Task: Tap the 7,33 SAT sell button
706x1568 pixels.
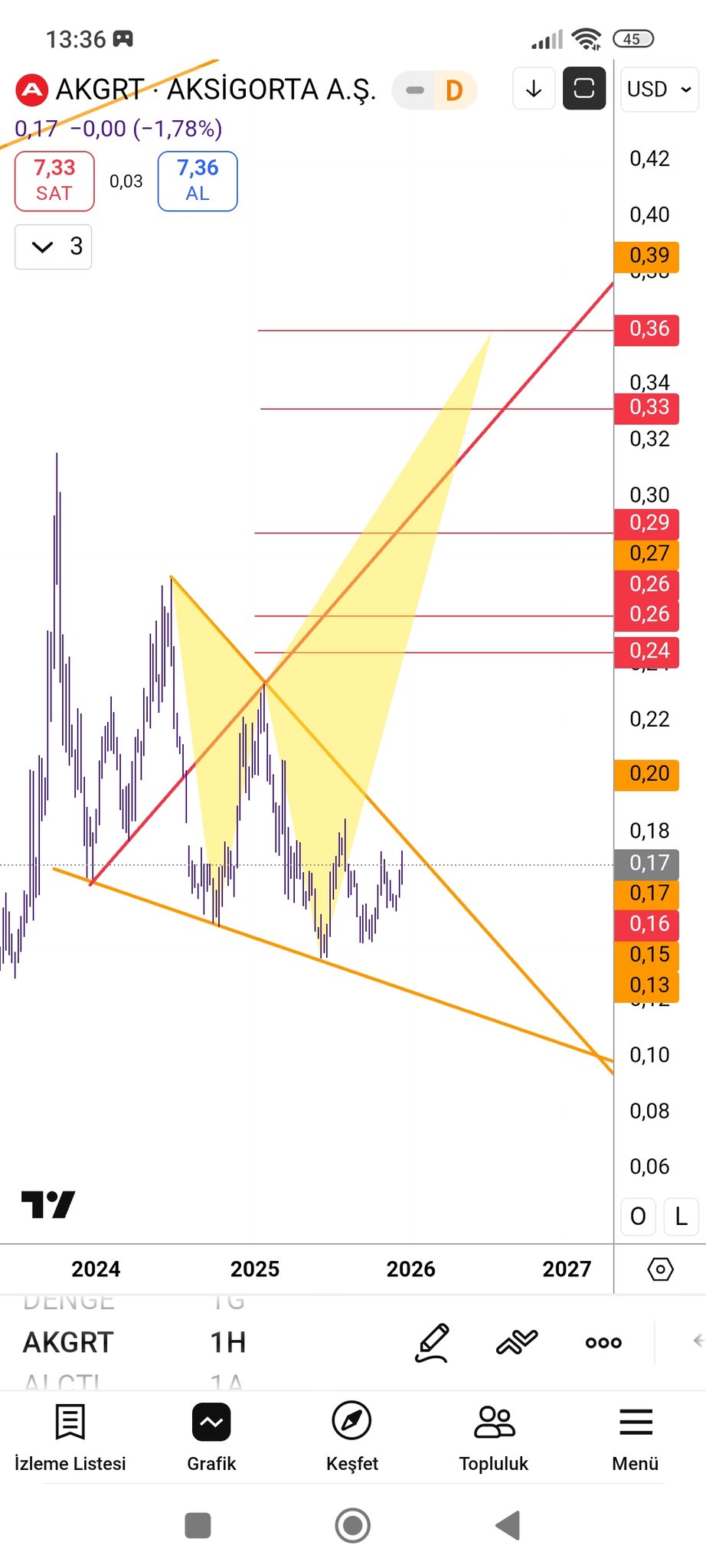Action: (x=54, y=181)
